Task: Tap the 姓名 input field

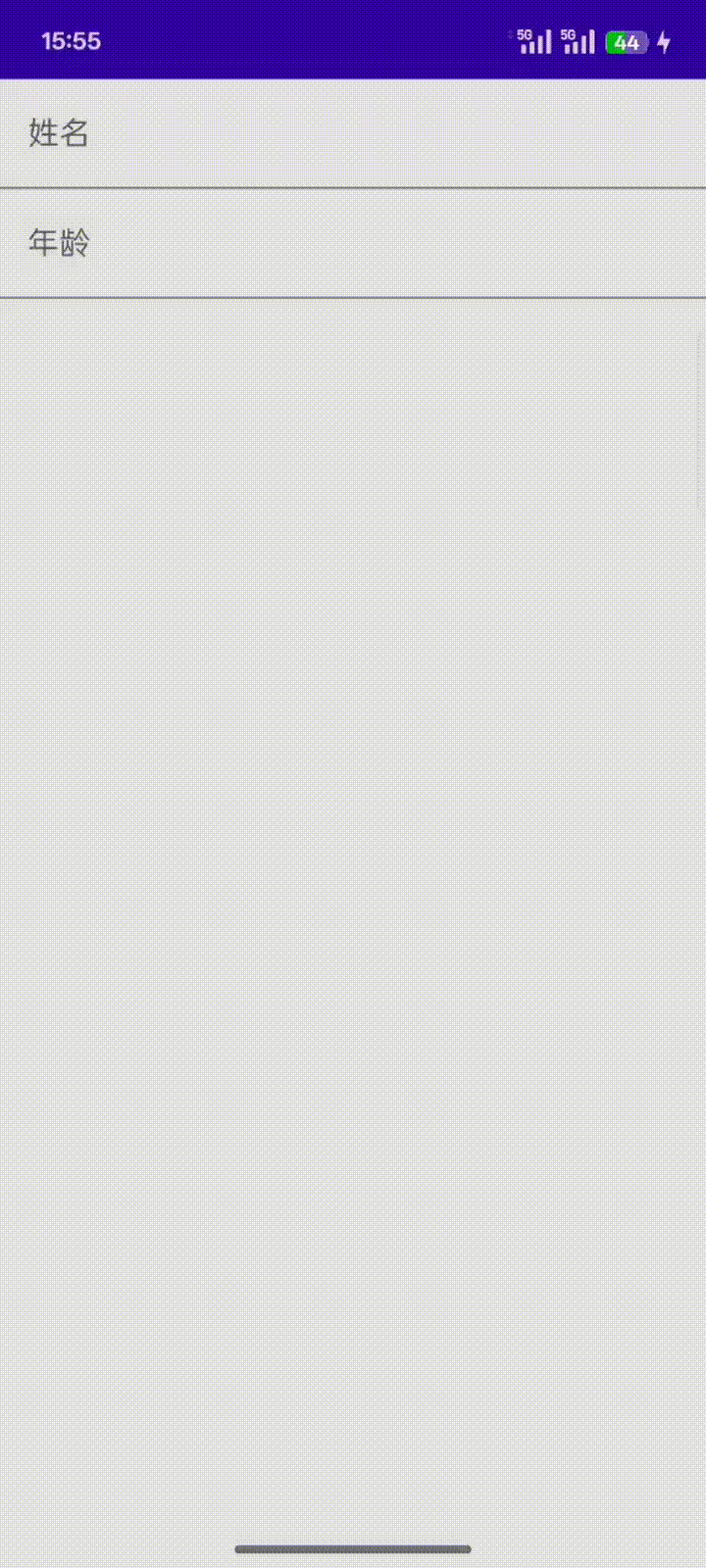Action: (x=353, y=133)
